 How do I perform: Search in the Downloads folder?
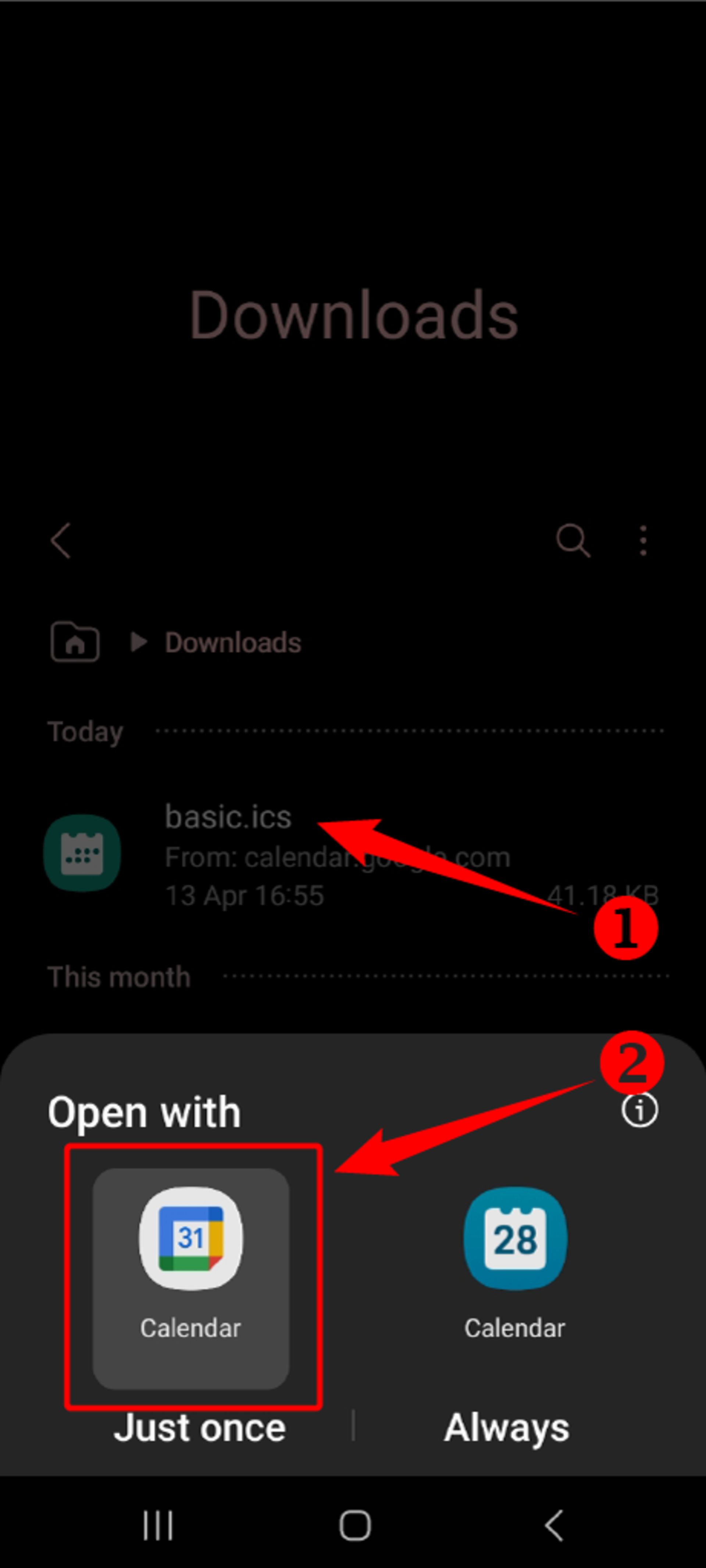[x=573, y=540]
